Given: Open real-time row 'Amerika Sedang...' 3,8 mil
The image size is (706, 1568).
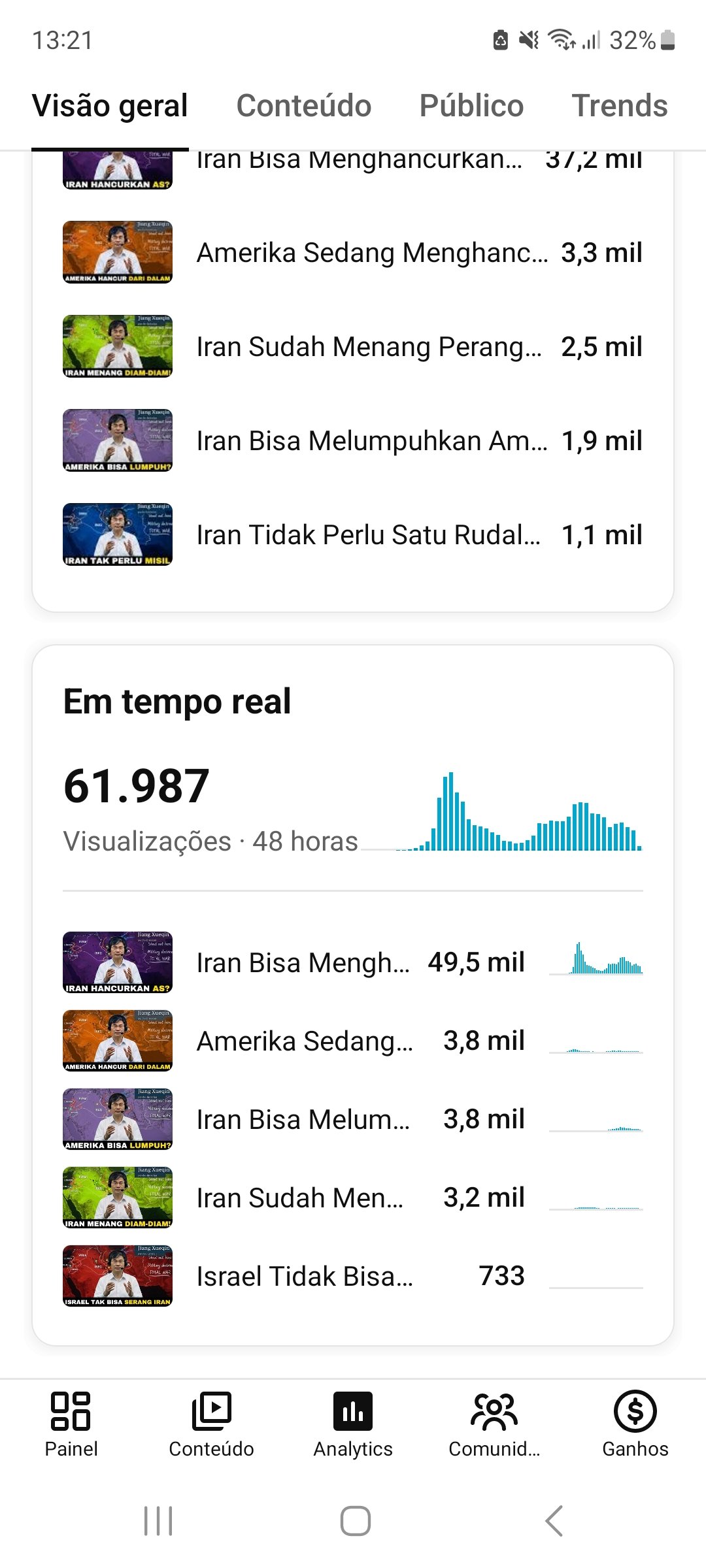Looking at the screenshot, I should (353, 1041).
